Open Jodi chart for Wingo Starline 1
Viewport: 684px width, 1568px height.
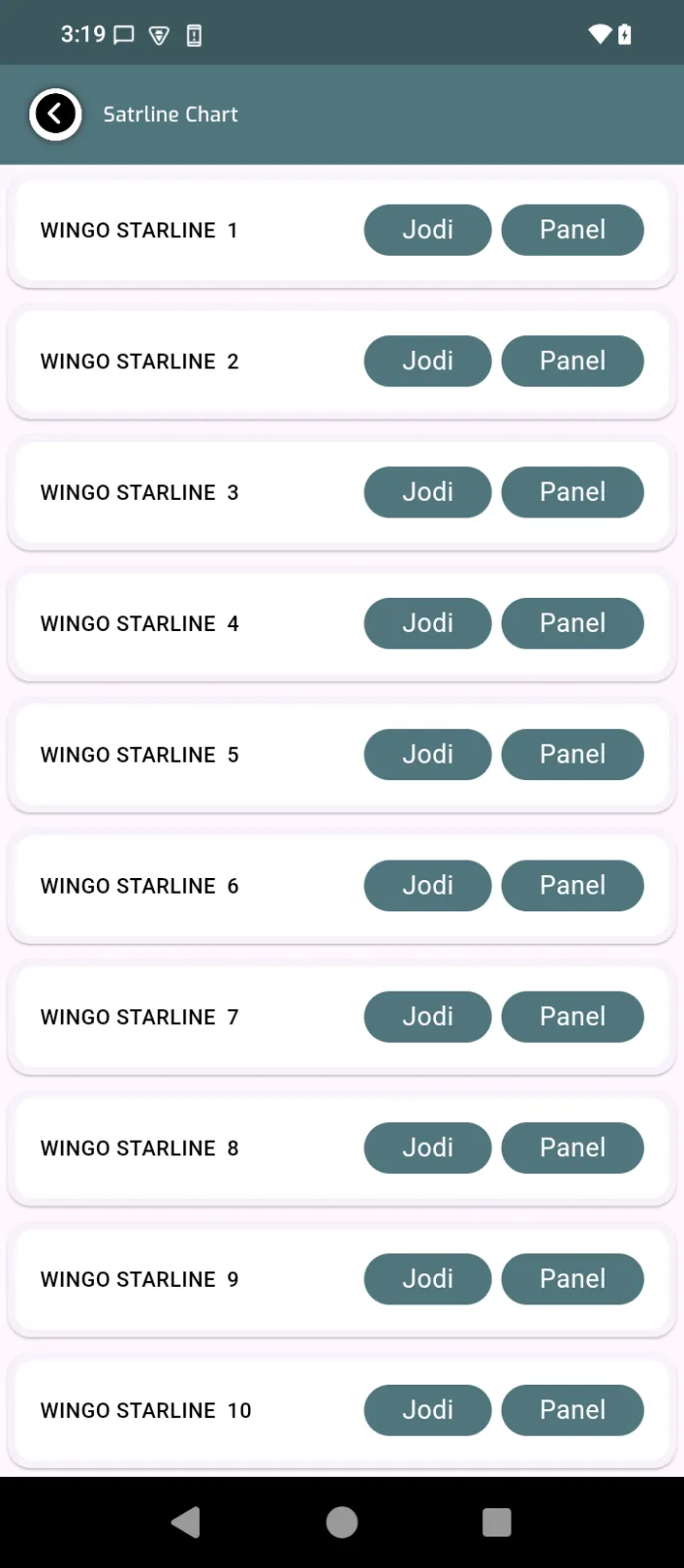click(427, 230)
